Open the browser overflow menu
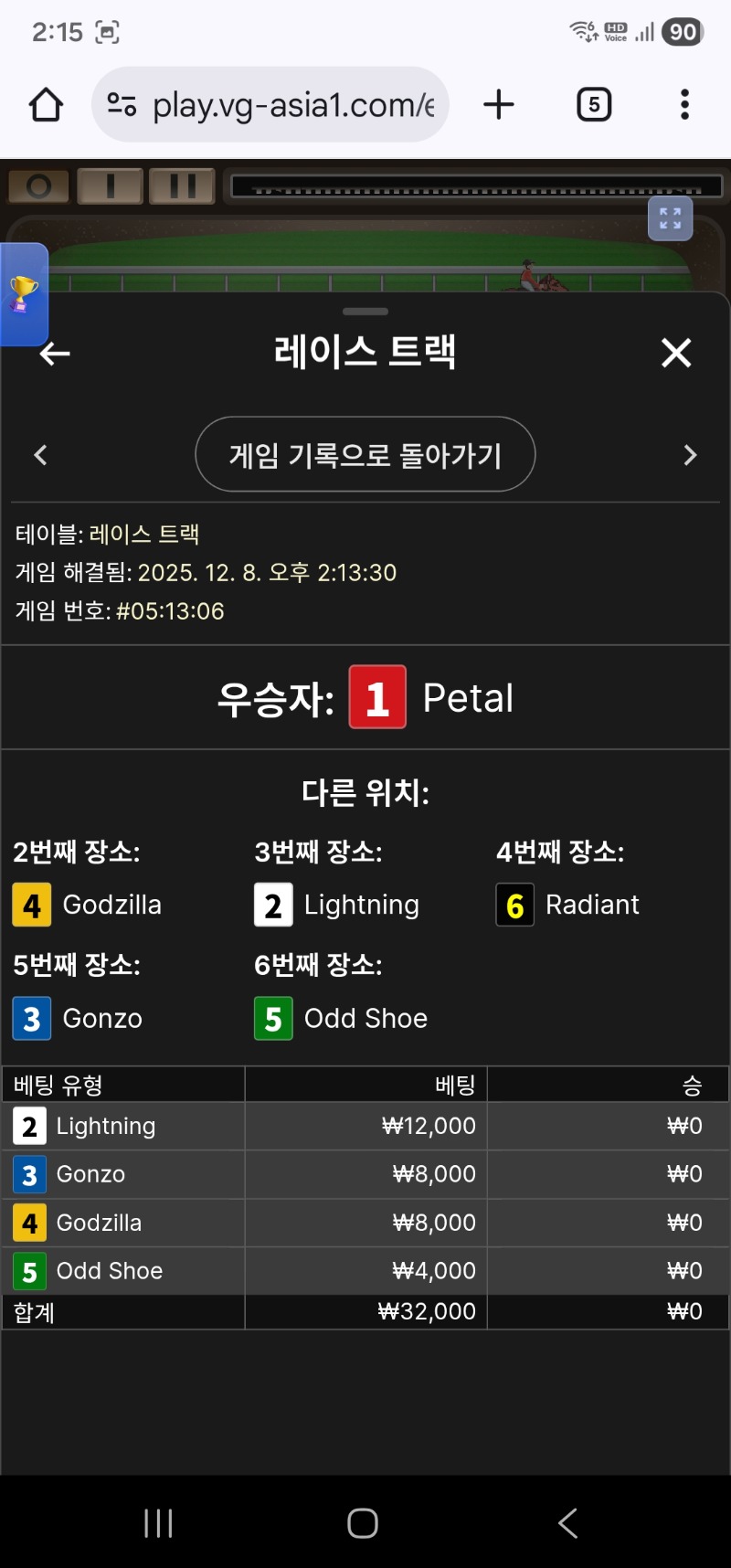Image resolution: width=731 pixels, height=1568 pixels. (x=684, y=105)
